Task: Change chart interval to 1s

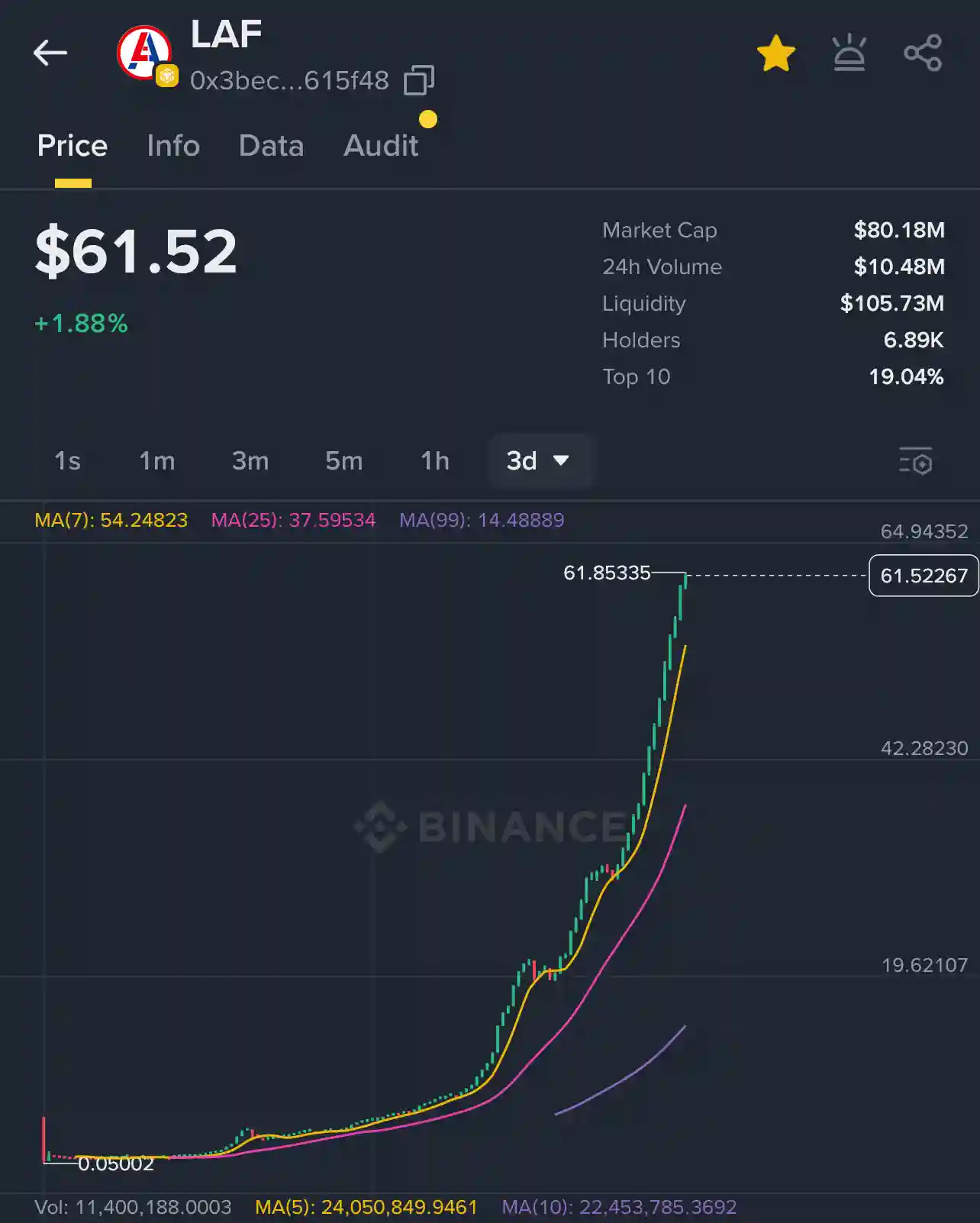Action: (67, 461)
